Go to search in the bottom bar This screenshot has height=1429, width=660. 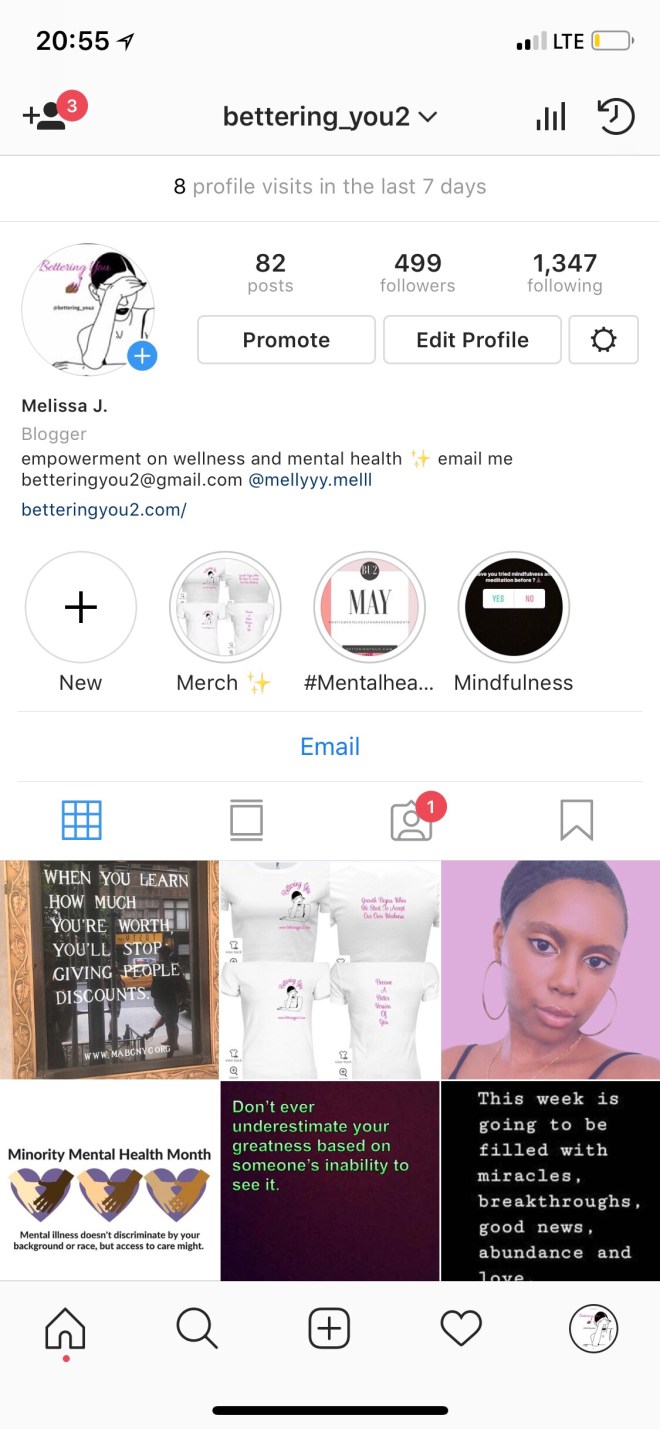(196, 1328)
